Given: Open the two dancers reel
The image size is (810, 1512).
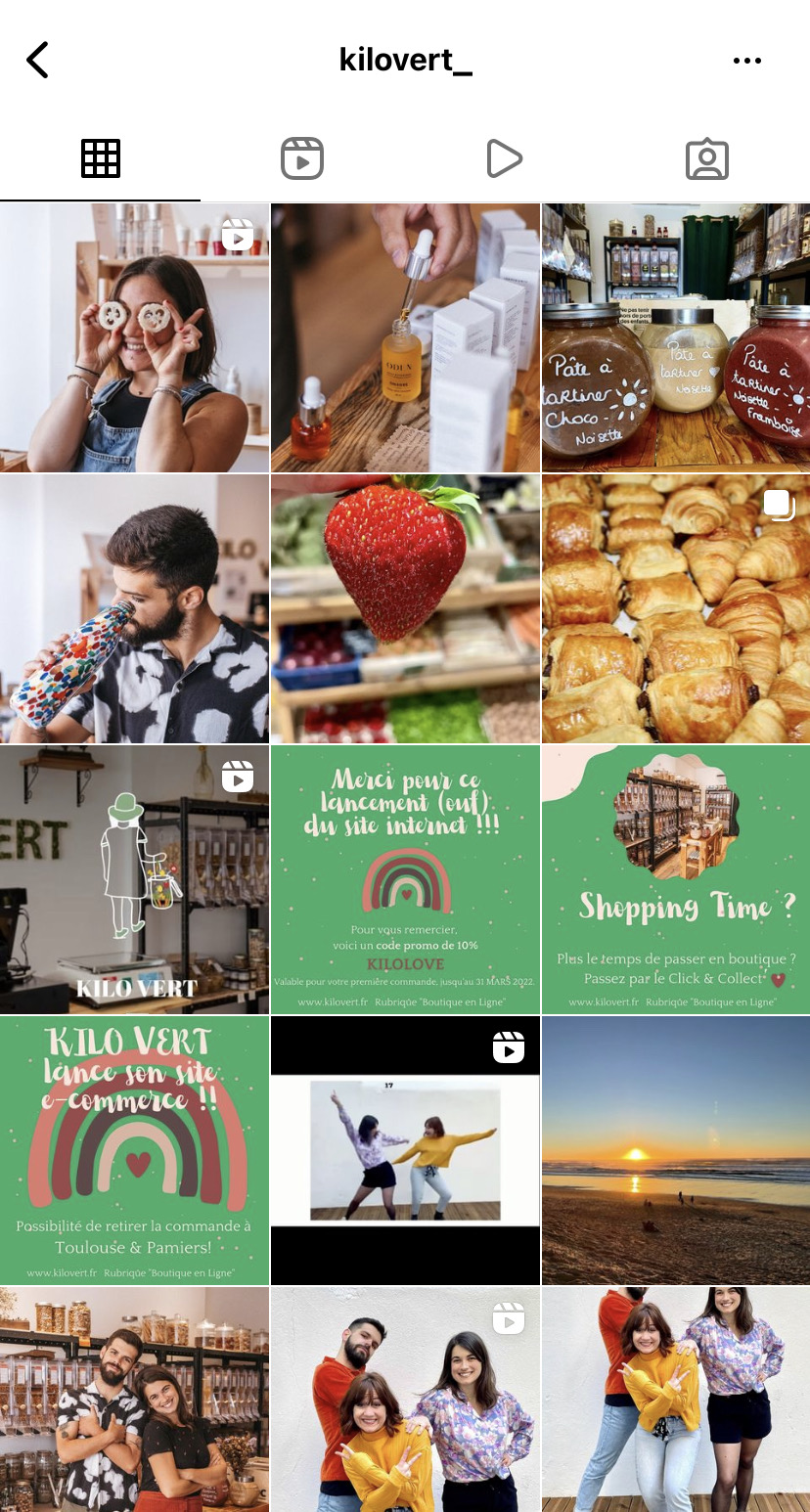Looking at the screenshot, I should 405,1150.
